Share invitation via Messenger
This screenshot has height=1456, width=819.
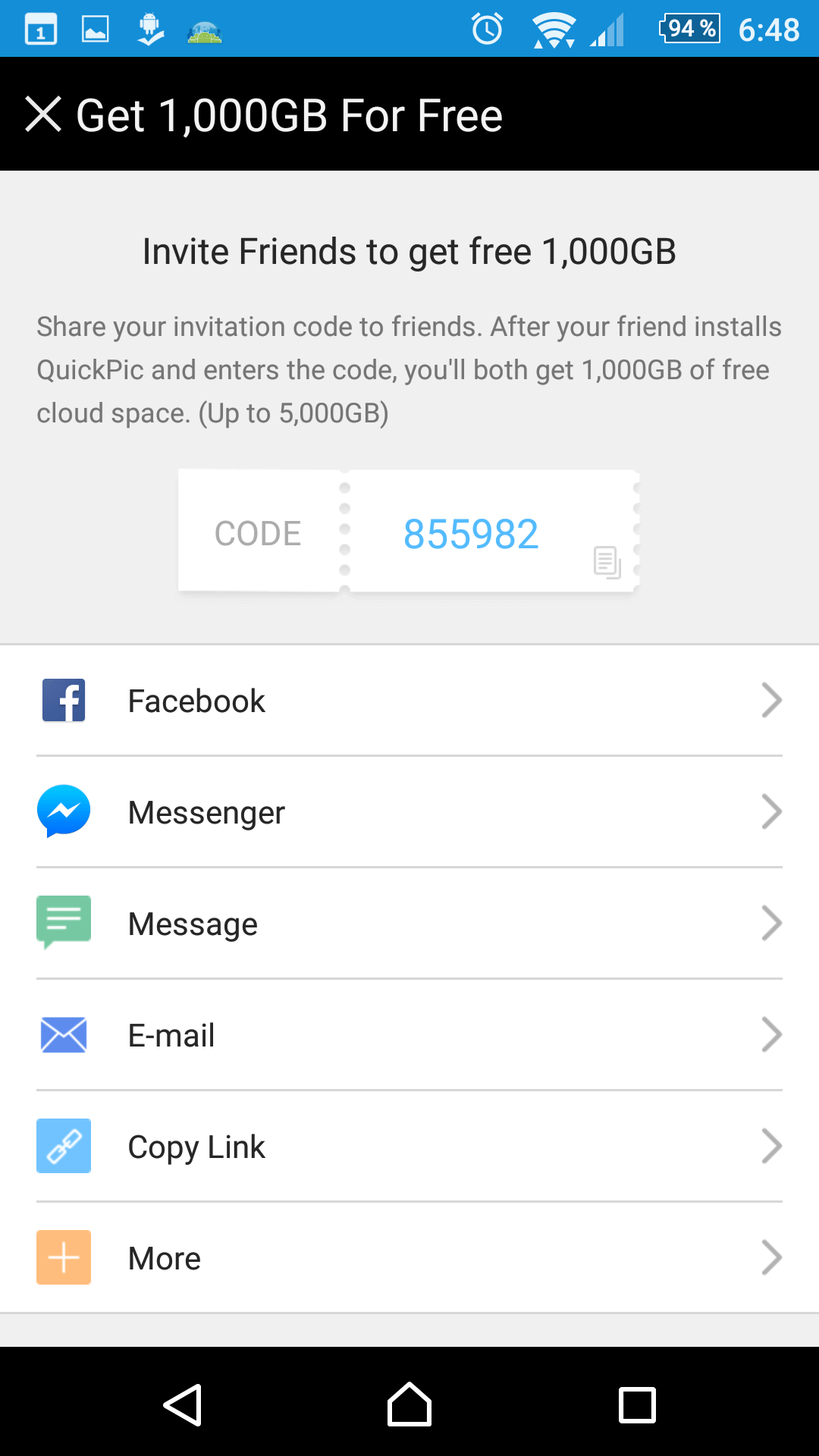tap(409, 812)
